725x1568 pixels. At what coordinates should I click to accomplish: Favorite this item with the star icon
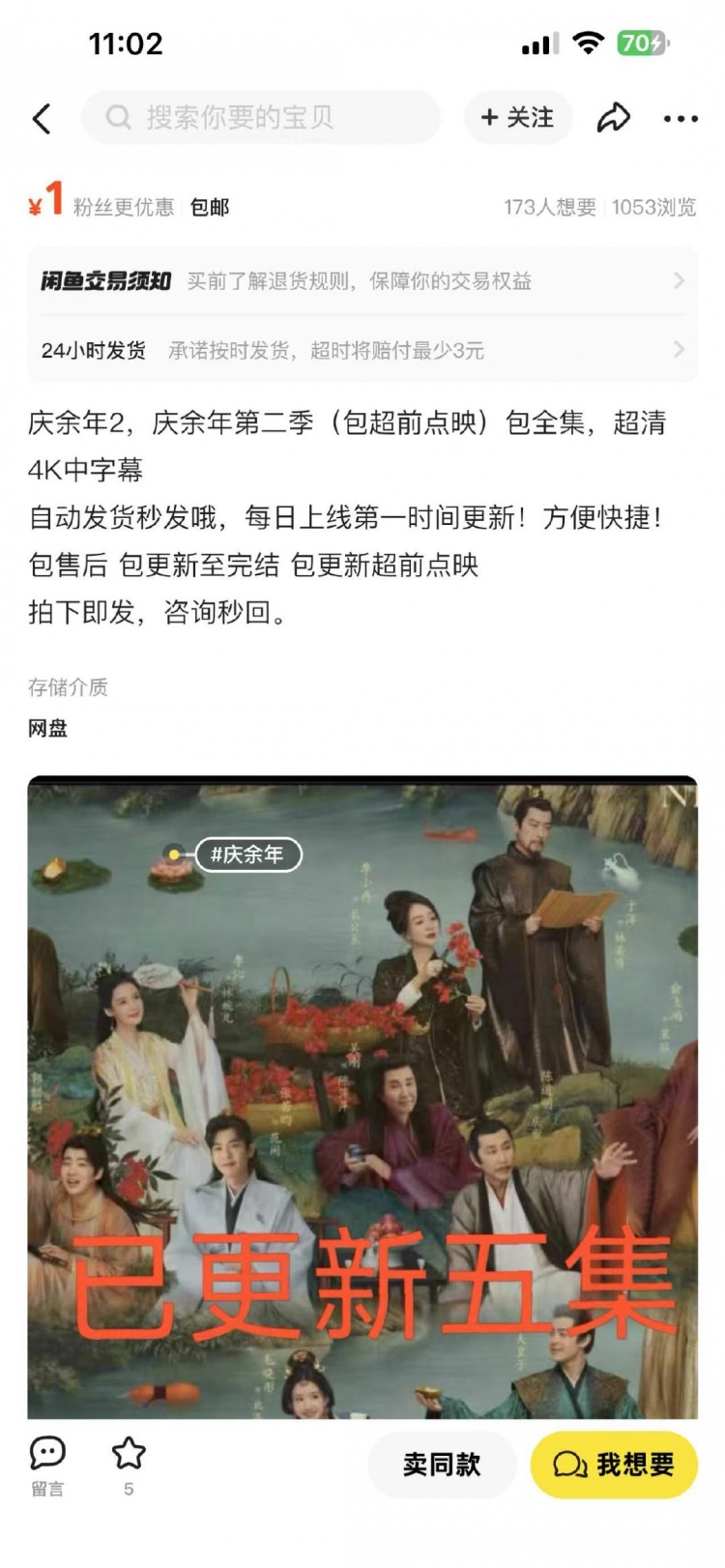click(x=129, y=1462)
